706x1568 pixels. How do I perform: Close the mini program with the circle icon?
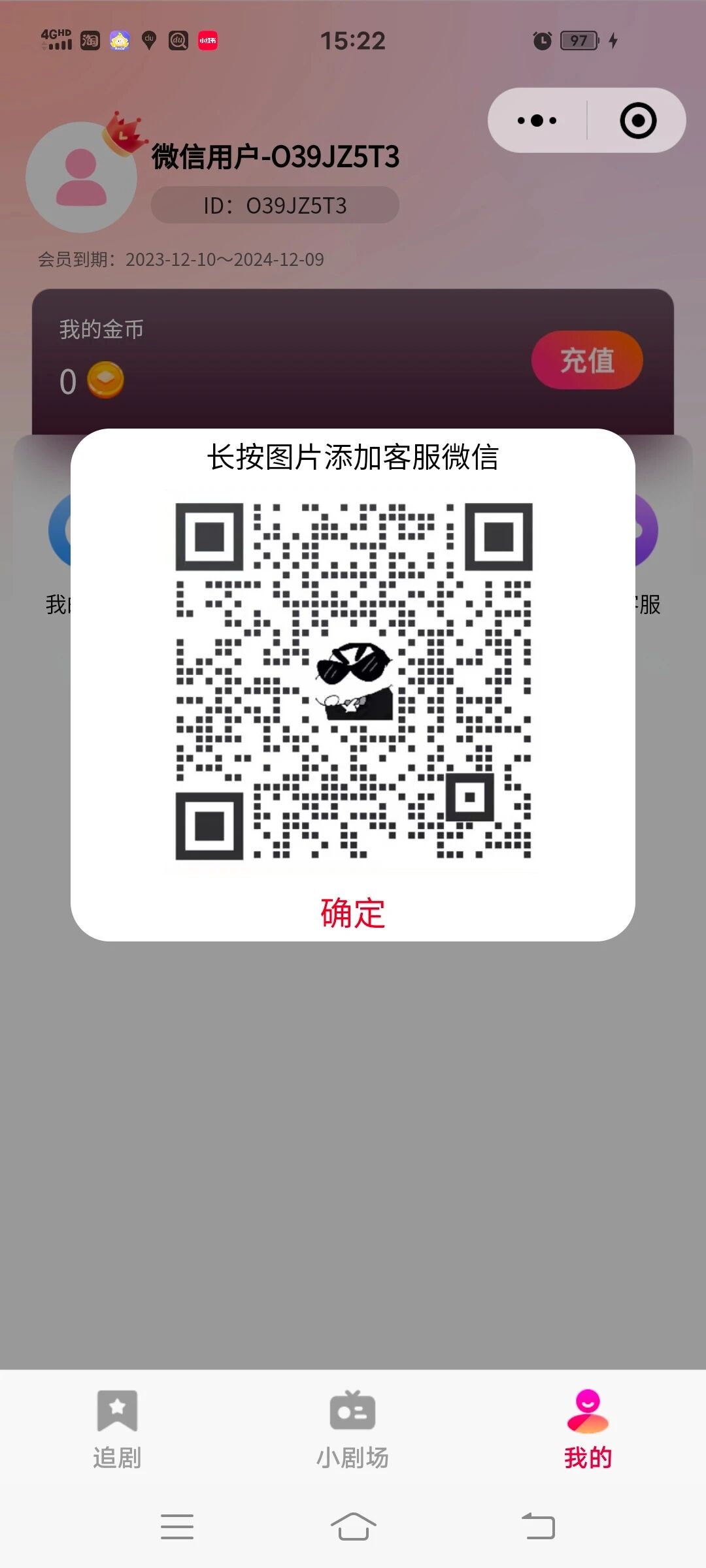[637, 120]
